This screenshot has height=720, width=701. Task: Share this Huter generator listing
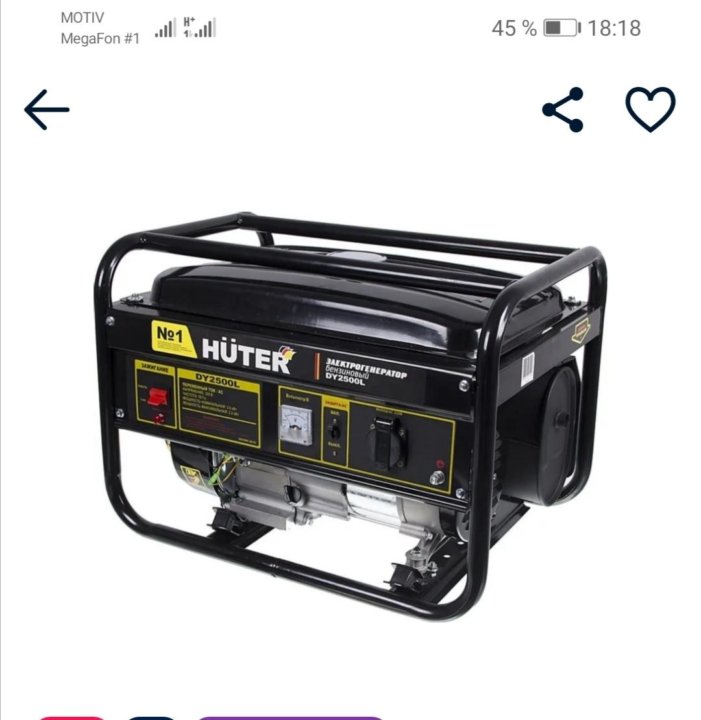pyautogui.click(x=563, y=110)
